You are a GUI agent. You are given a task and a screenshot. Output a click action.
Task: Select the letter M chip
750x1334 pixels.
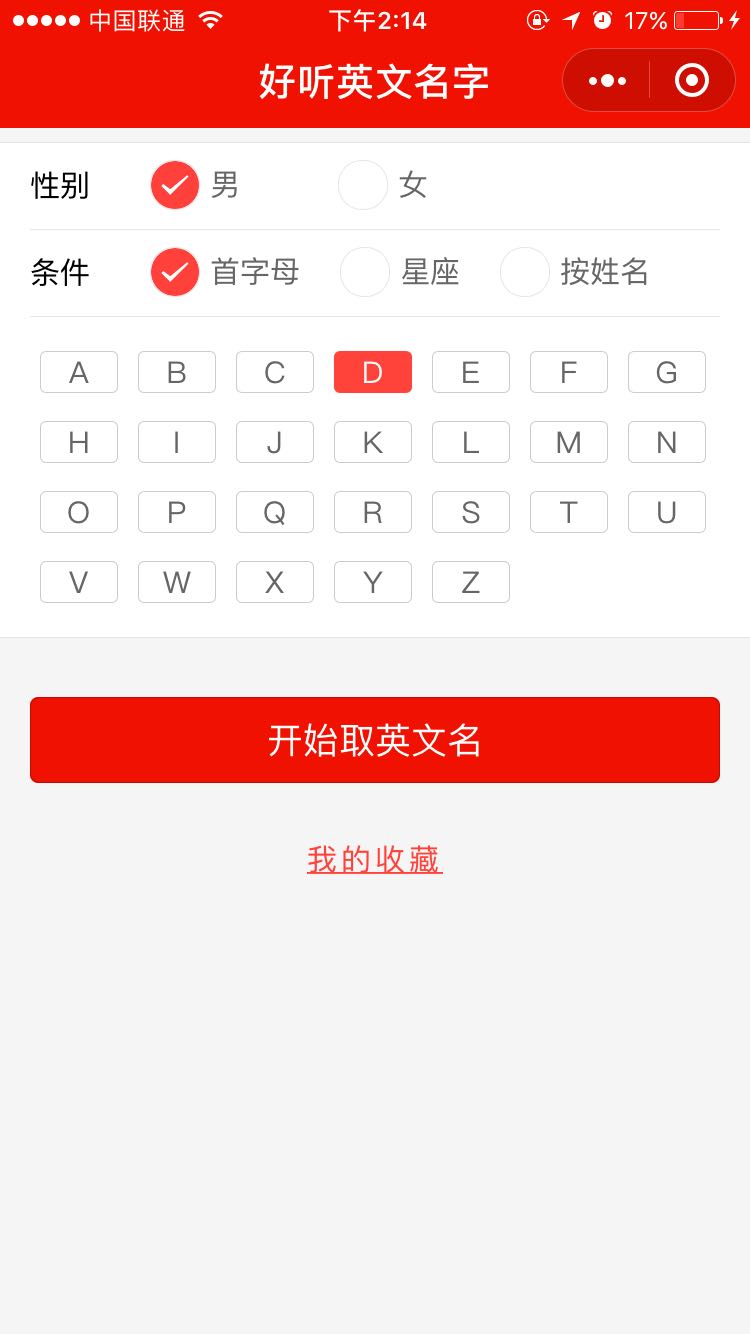point(569,442)
